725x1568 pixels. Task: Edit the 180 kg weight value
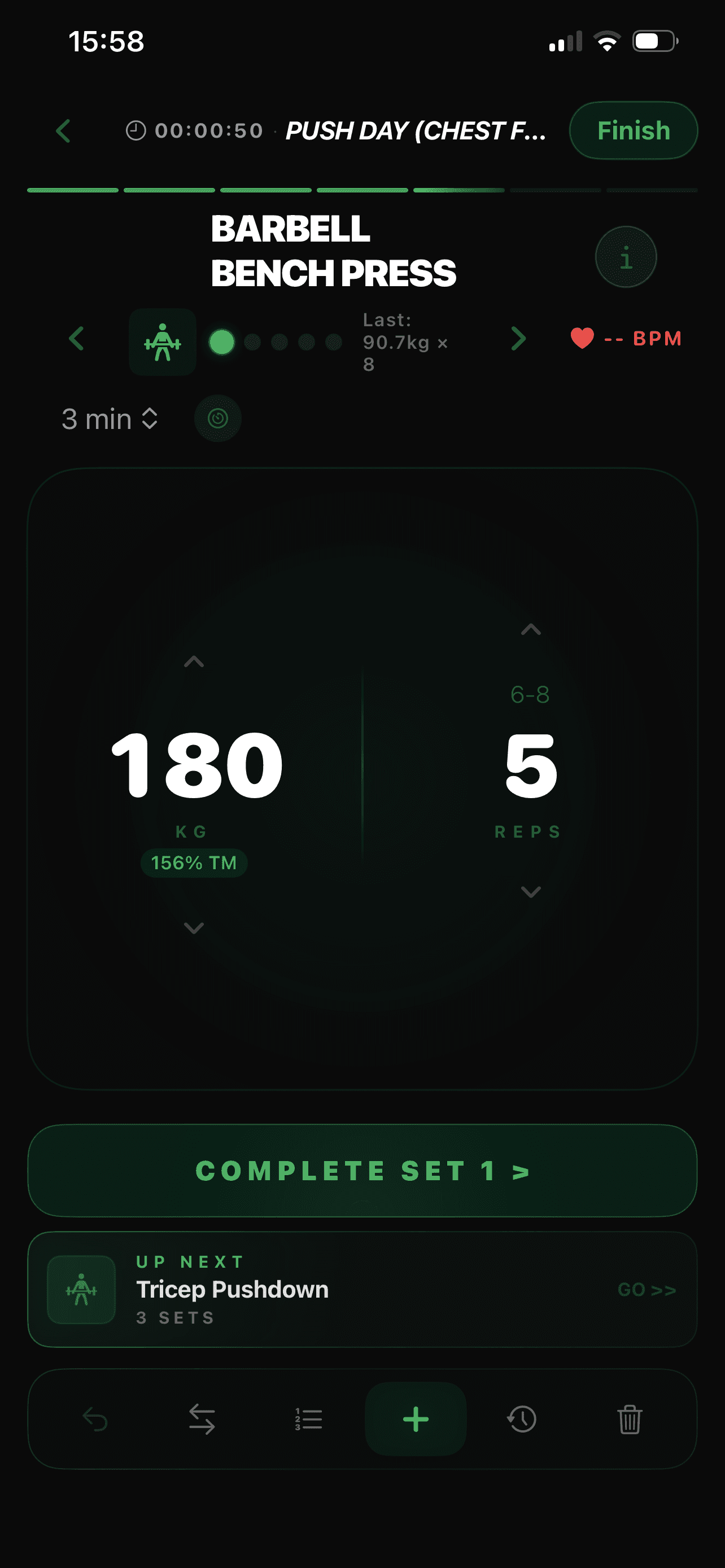[196, 765]
